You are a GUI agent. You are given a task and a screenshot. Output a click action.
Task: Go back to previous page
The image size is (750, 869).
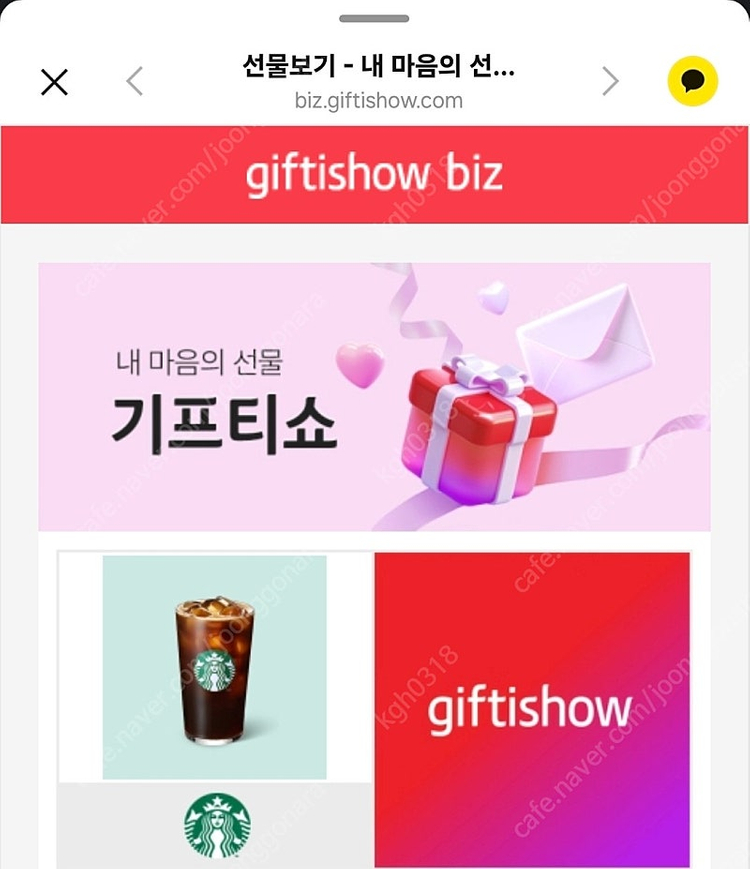(135, 82)
